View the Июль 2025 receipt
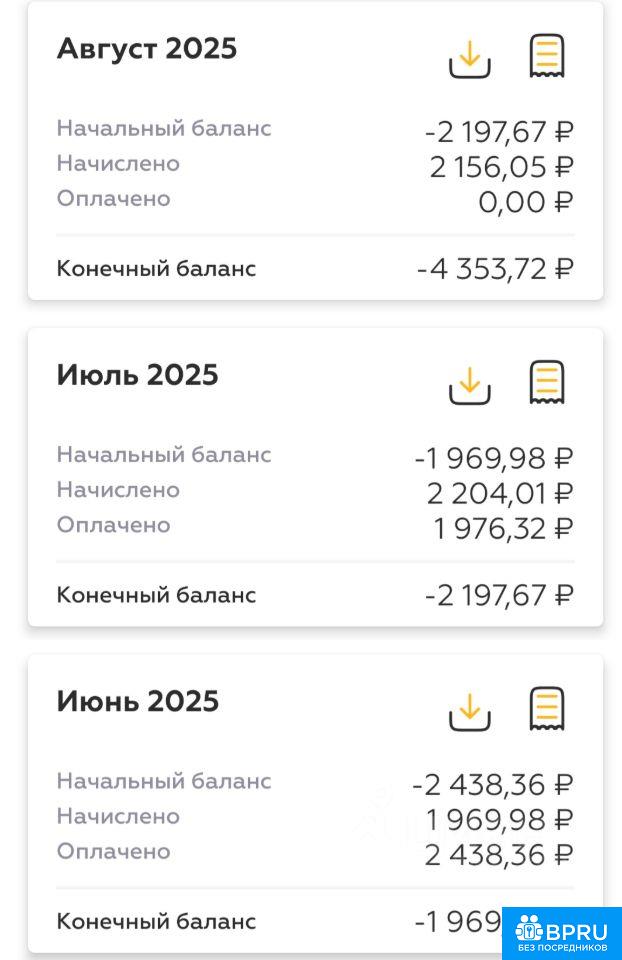The image size is (622, 960). pyautogui.click(x=547, y=383)
